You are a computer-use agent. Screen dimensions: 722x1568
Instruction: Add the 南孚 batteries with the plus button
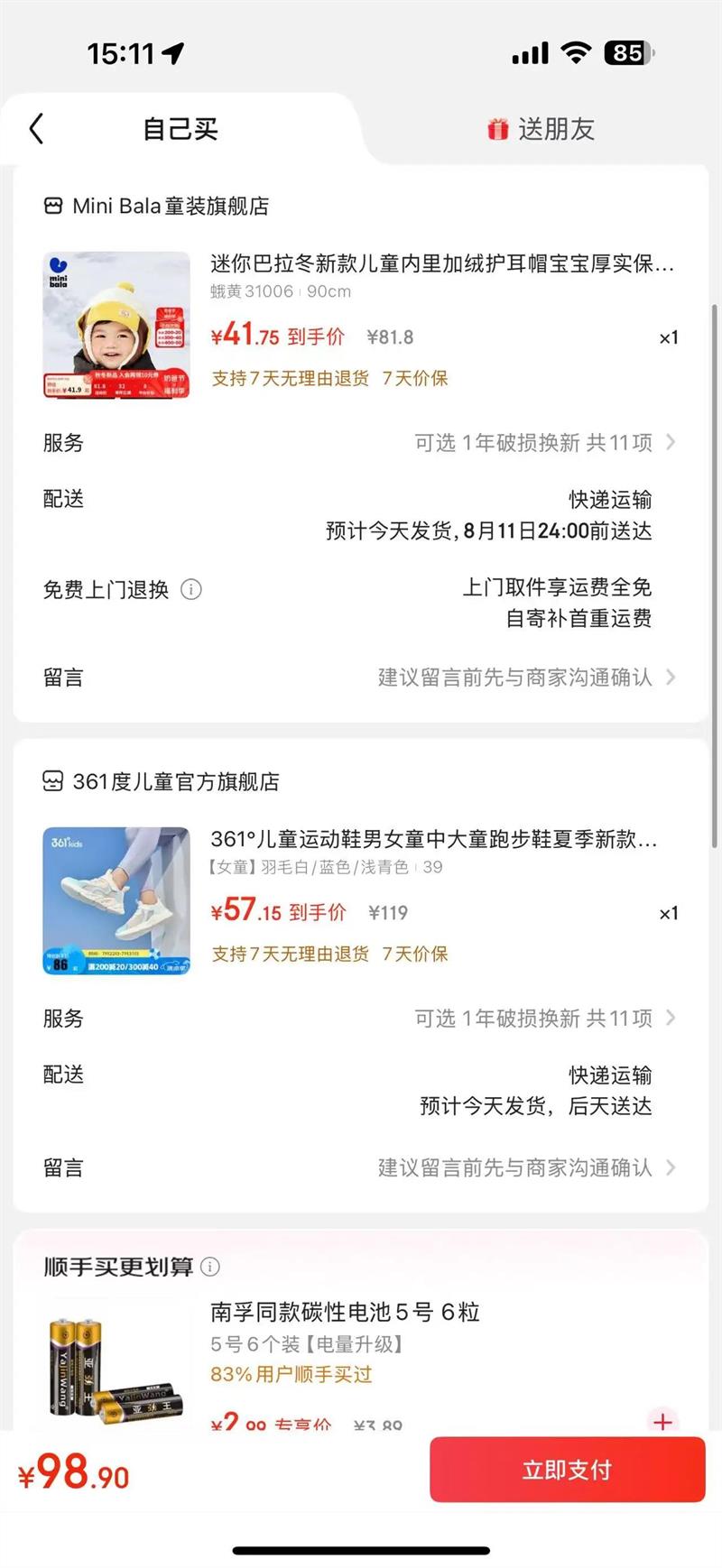[662, 1420]
